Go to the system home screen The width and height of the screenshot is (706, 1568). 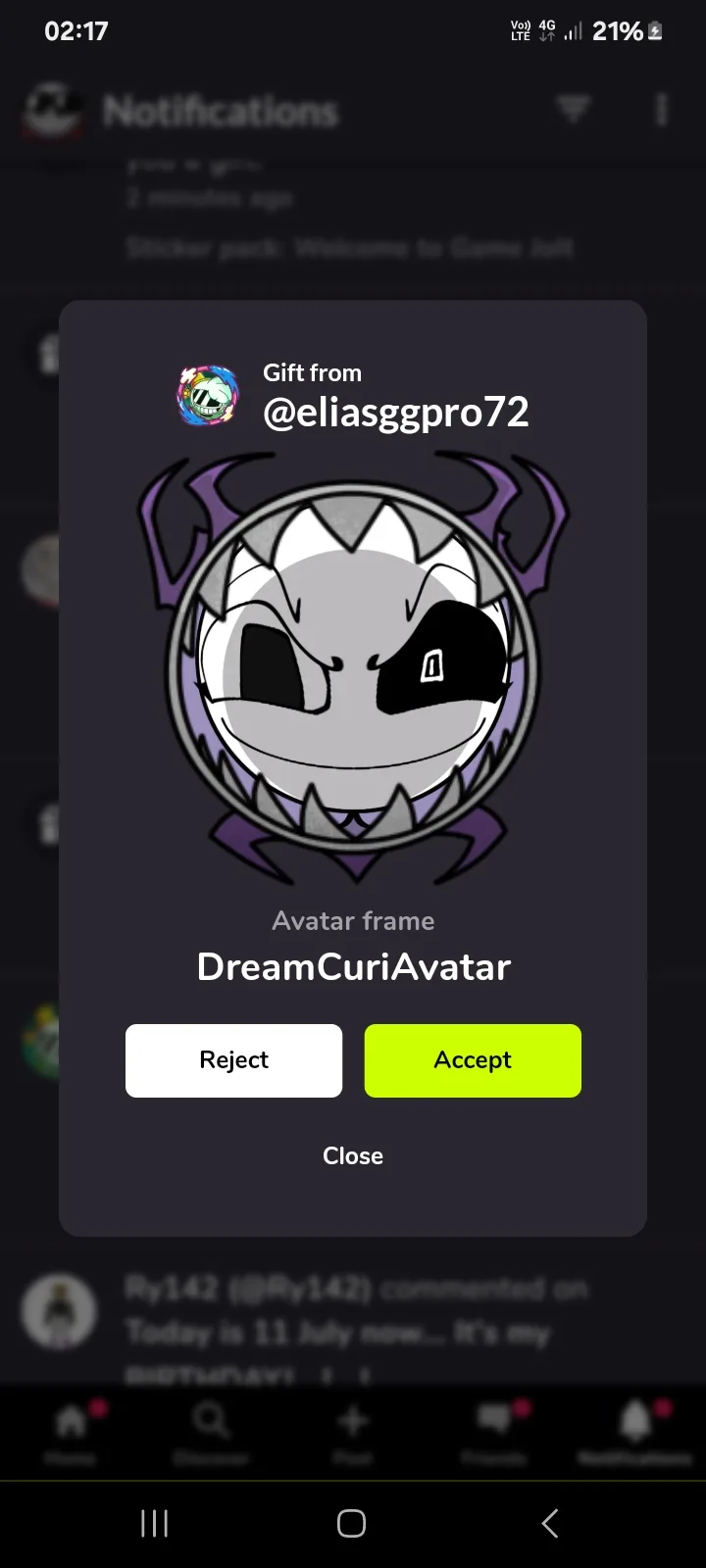352,1523
